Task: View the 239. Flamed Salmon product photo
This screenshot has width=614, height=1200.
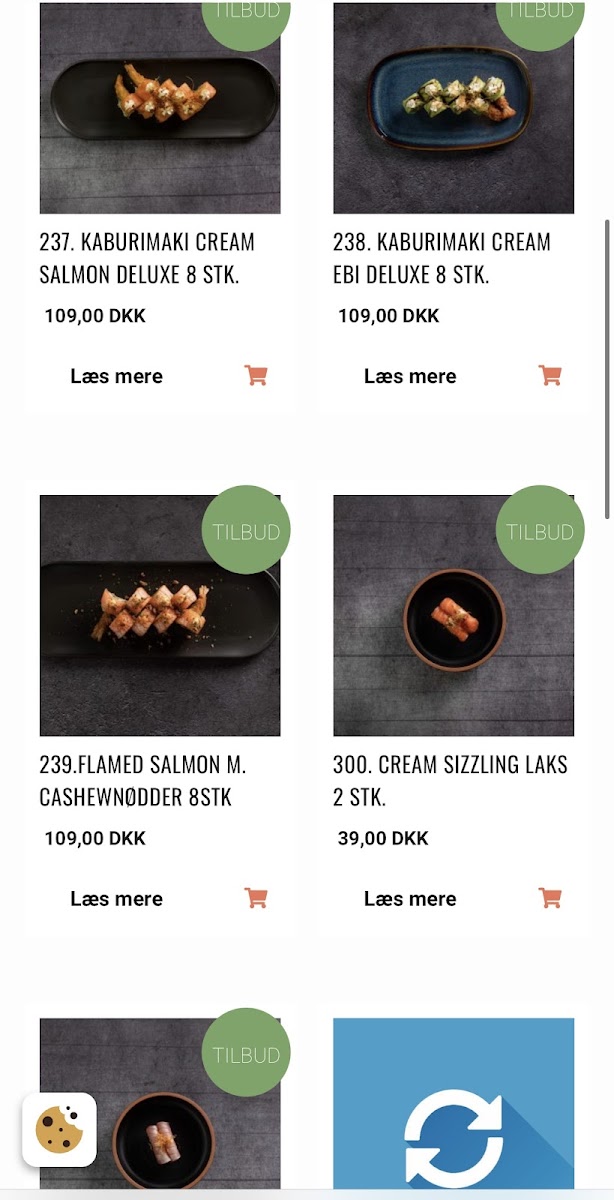Action: point(160,615)
